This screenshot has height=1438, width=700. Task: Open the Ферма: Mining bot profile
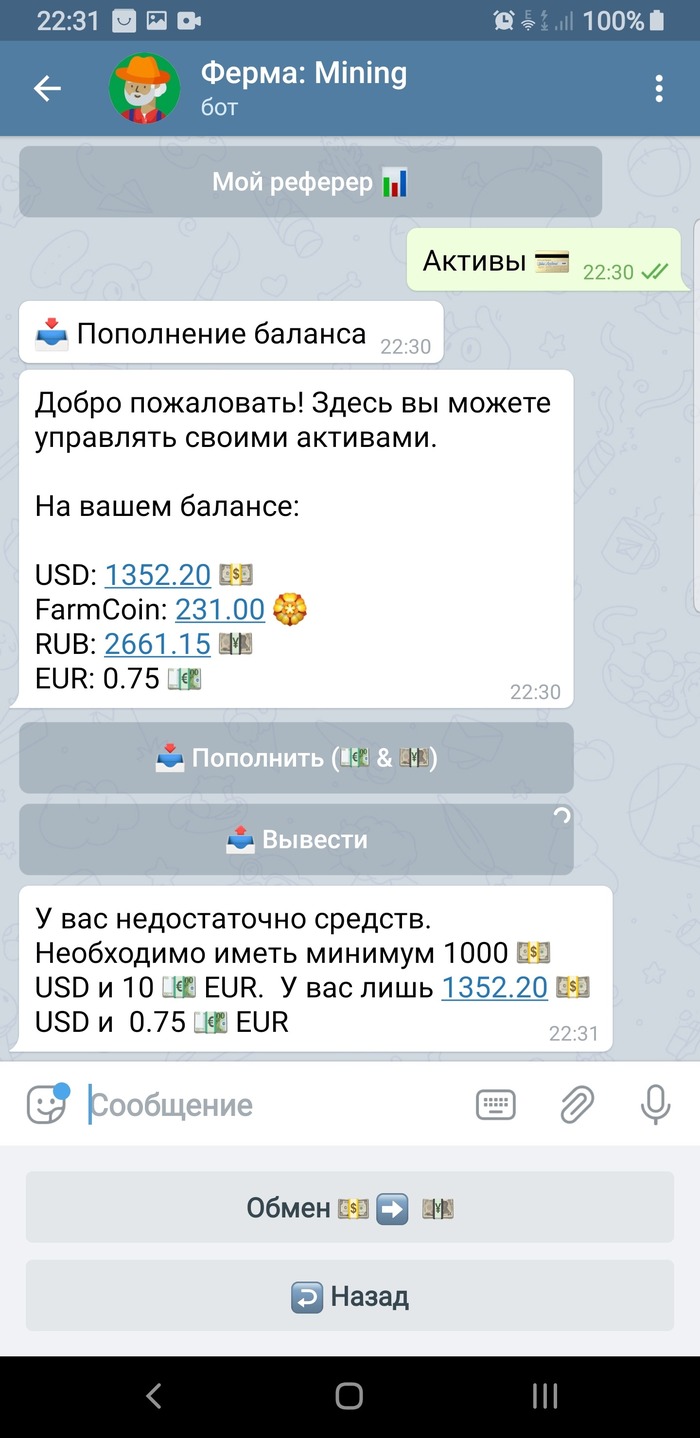[303, 88]
